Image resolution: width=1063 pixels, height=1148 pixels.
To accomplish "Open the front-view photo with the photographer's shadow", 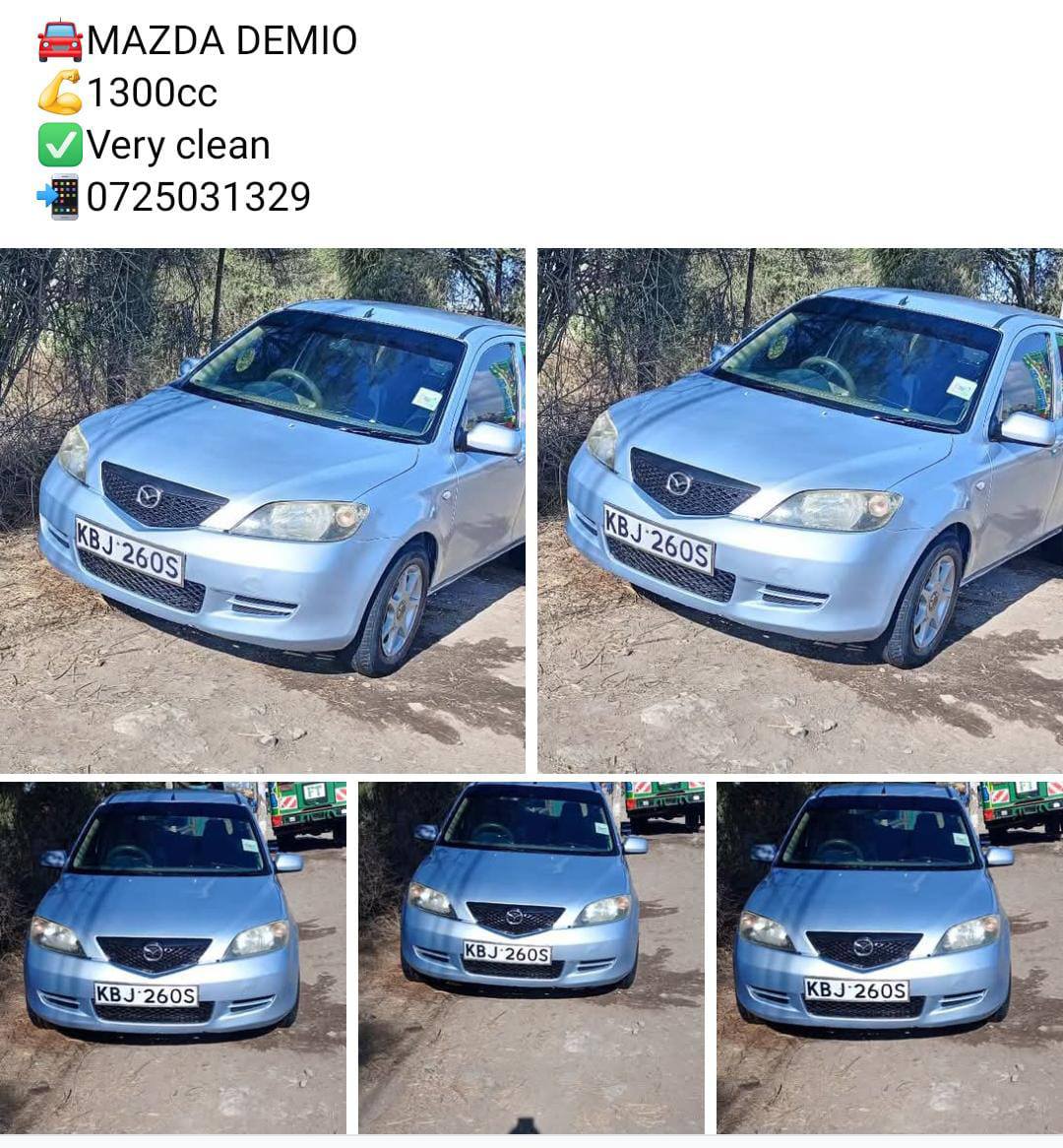I will pos(531,957).
